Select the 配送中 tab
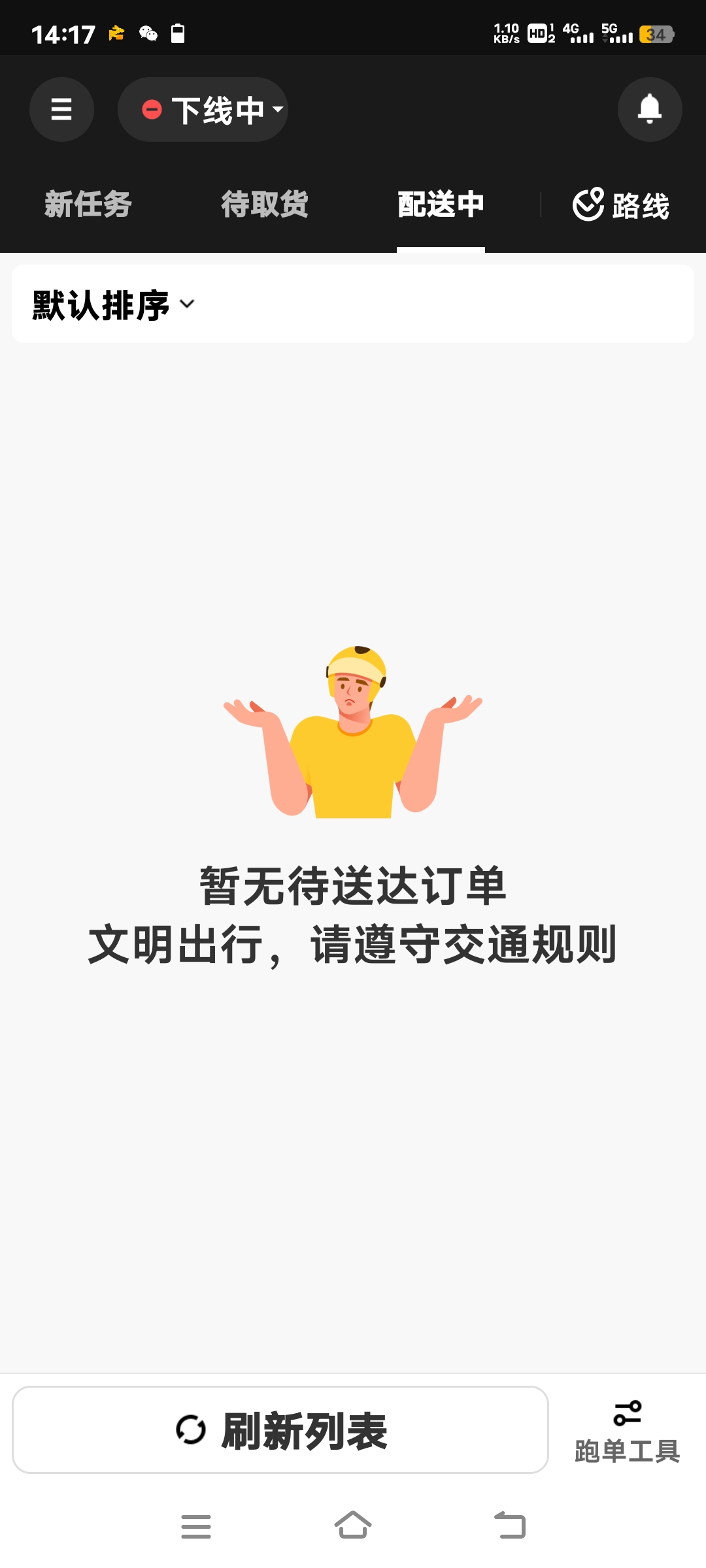Viewport: 706px width, 1568px height. pyautogui.click(x=441, y=204)
